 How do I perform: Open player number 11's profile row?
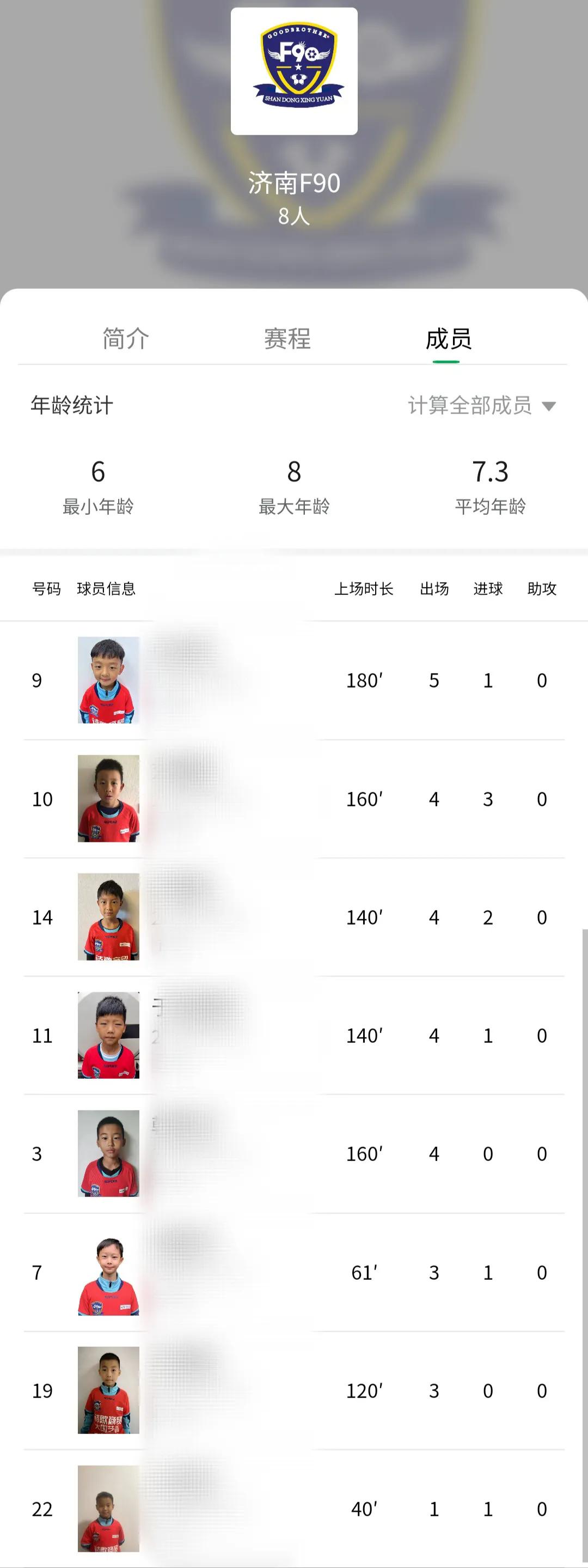click(x=293, y=1035)
